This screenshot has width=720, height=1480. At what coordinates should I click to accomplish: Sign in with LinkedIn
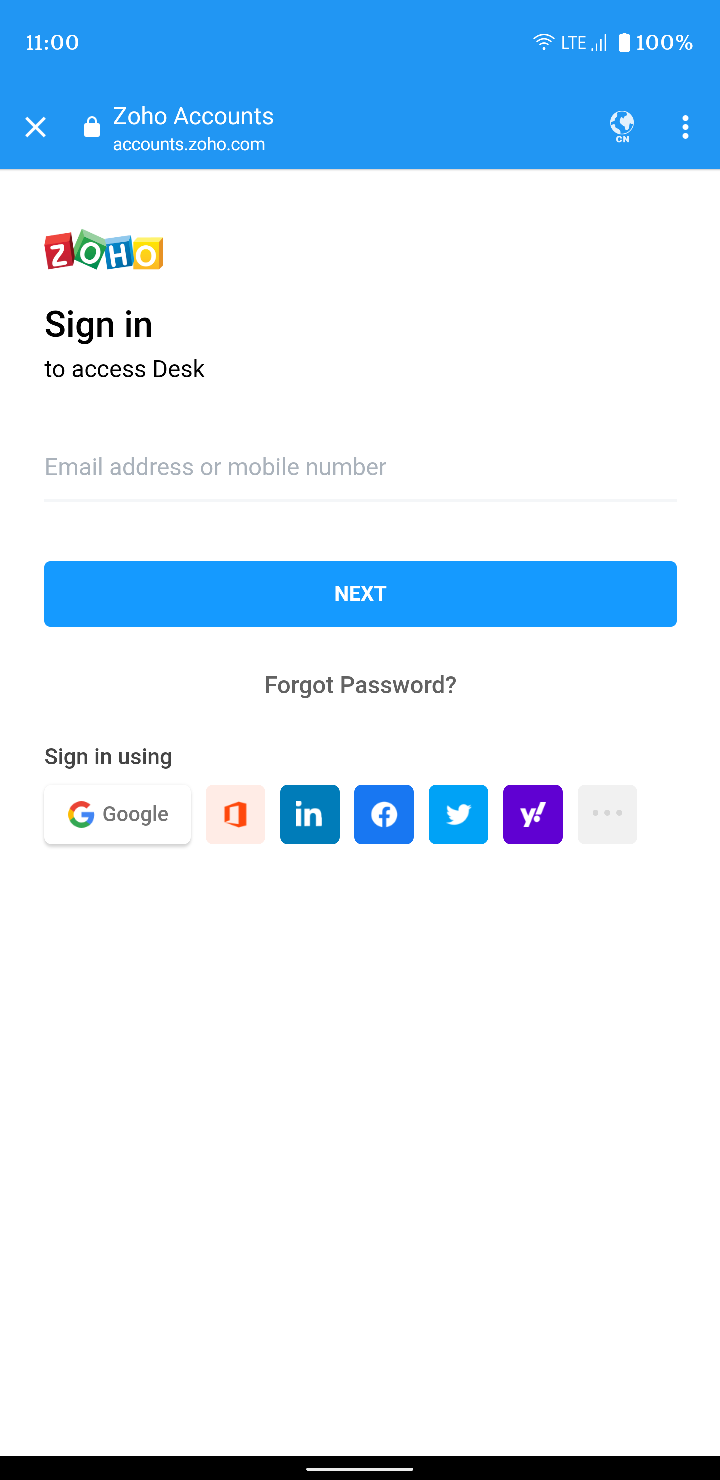(310, 814)
